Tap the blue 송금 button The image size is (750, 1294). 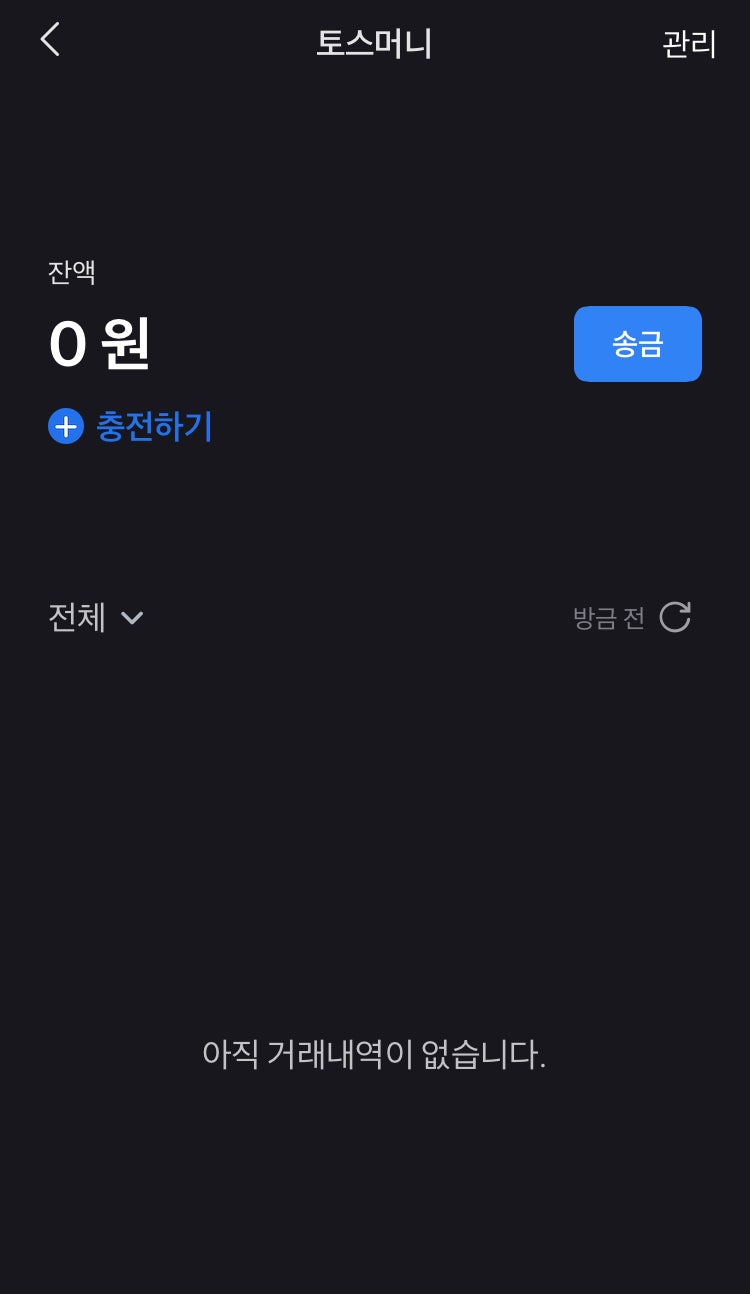(x=637, y=344)
